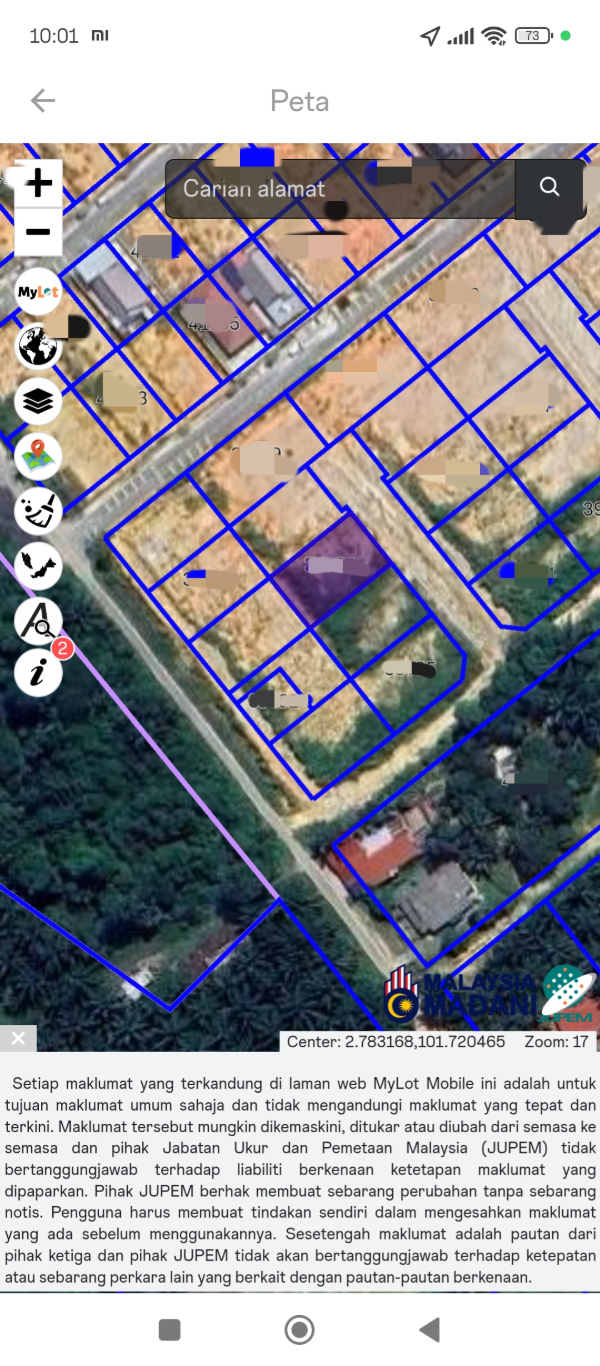Dismiss the disclaimer with the X button
The width and height of the screenshot is (600, 1366).
(x=18, y=1038)
